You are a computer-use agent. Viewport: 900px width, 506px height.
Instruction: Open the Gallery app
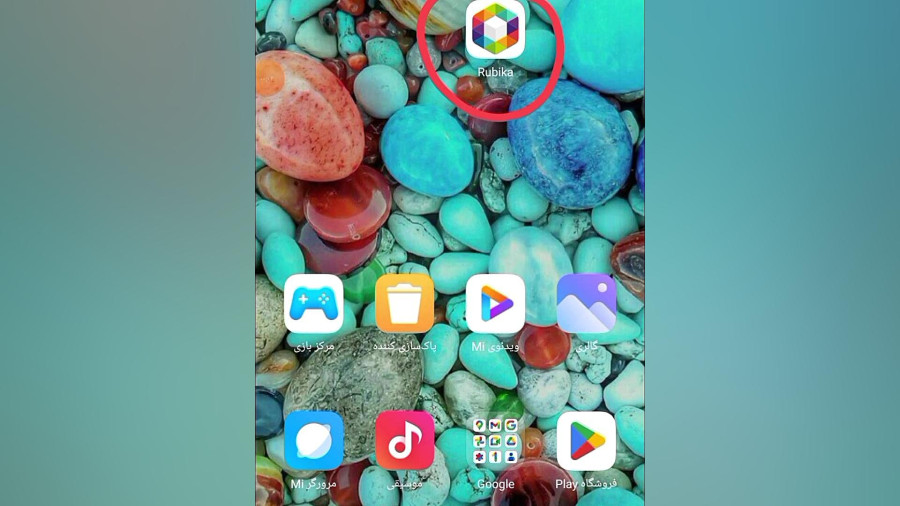tap(586, 304)
